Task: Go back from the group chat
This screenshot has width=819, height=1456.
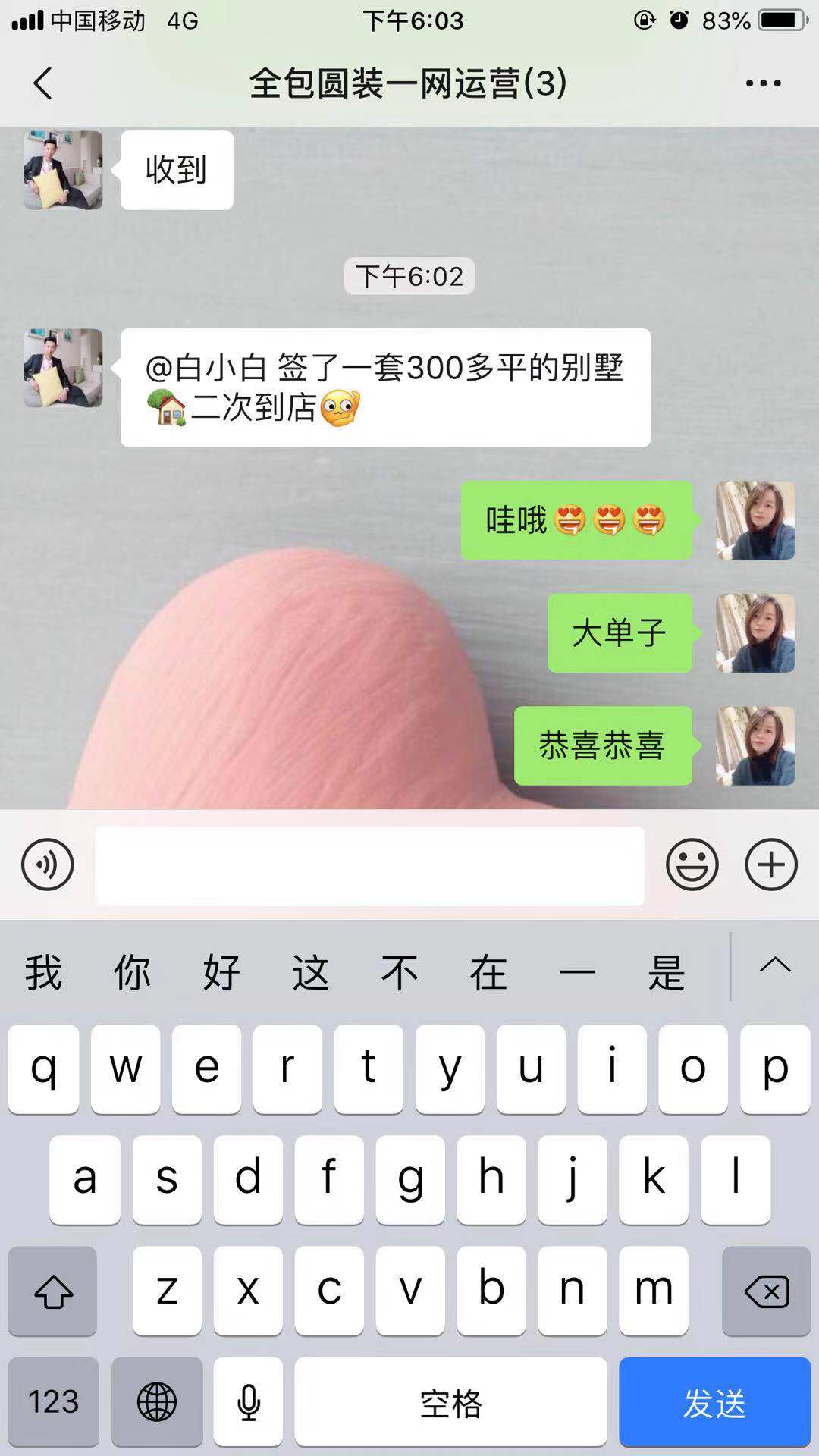Action: (x=43, y=83)
